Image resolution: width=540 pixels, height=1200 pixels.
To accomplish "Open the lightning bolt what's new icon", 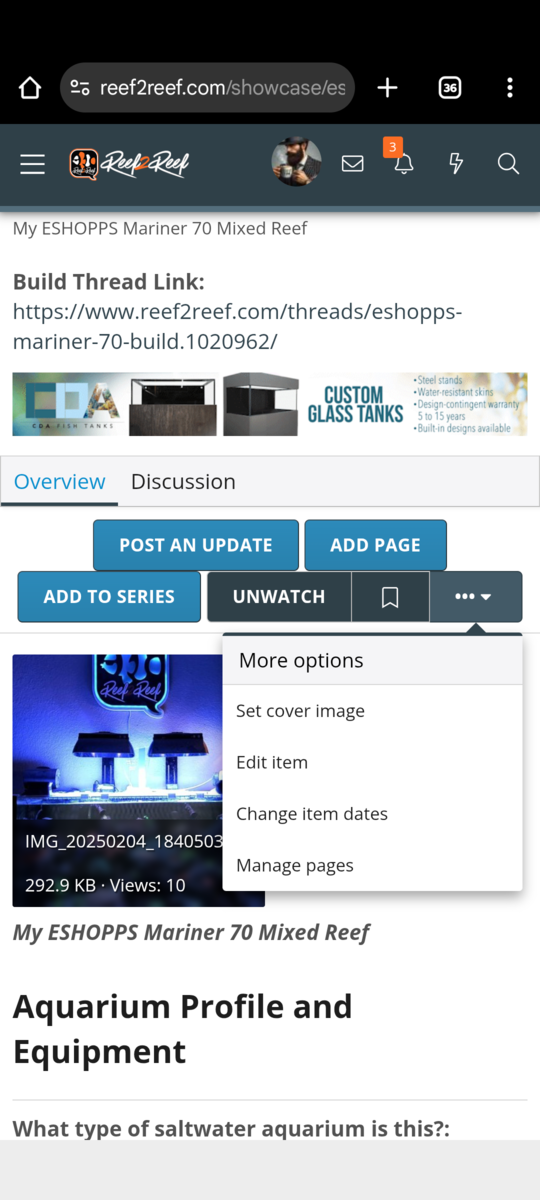I will click(456, 164).
